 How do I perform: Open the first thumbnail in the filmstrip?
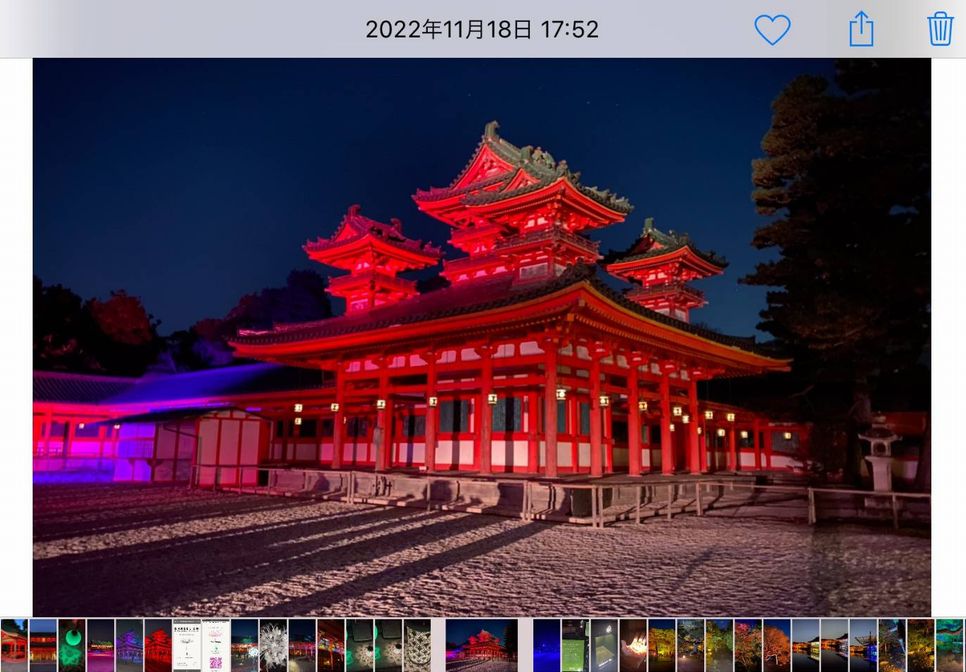click(x=14, y=645)
